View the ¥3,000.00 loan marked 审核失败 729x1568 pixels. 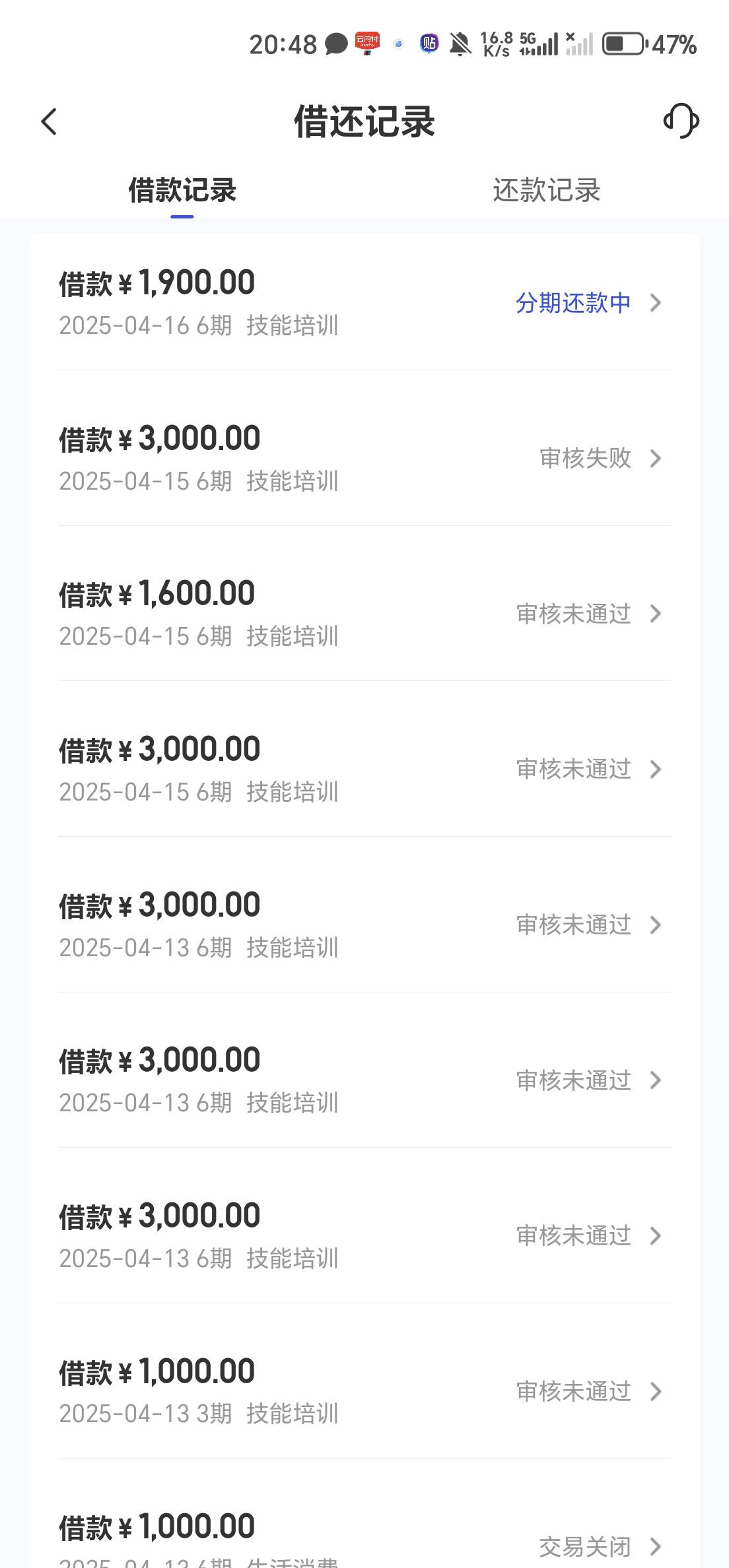(364, 459)
